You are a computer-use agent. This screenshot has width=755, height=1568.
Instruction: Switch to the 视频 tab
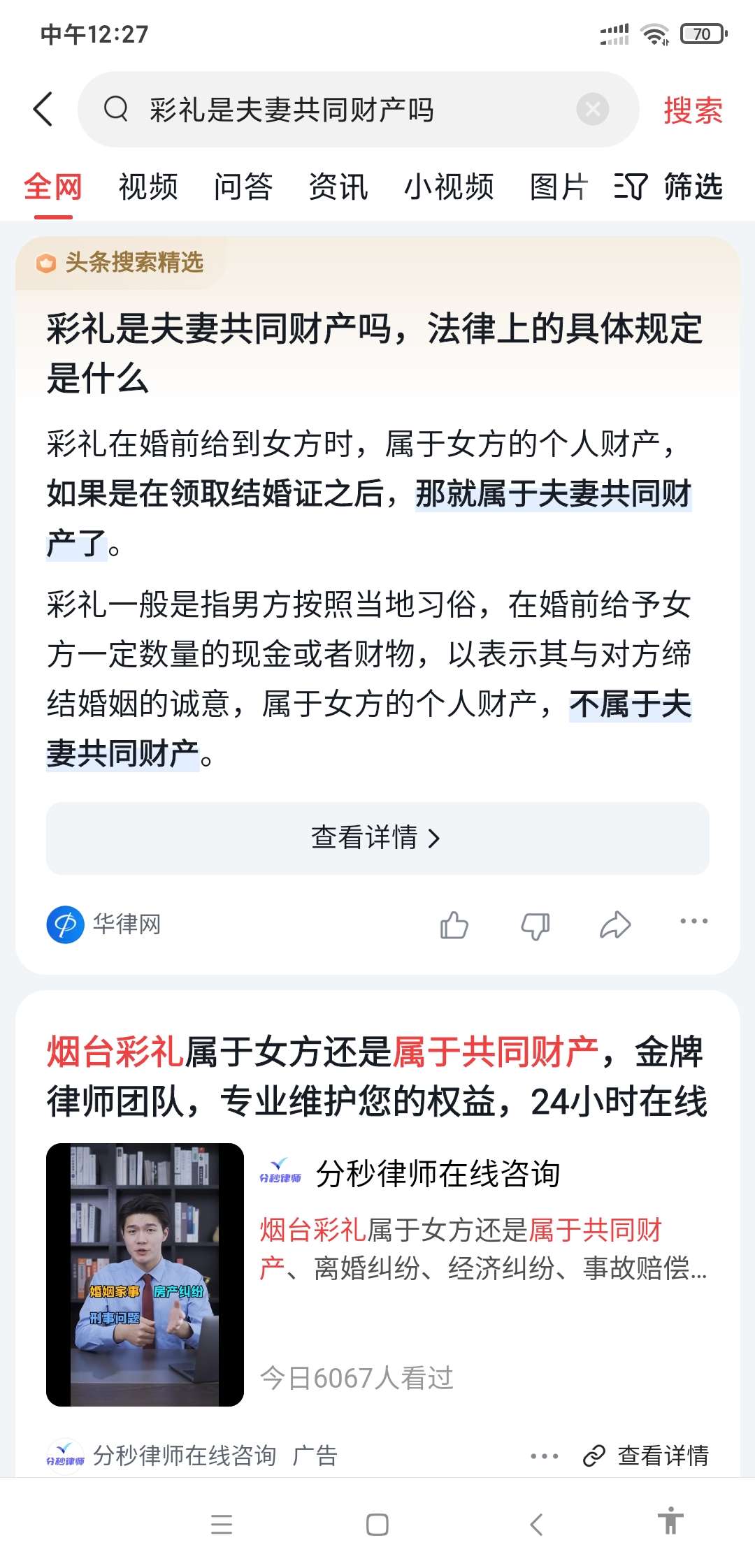[148, 187]
